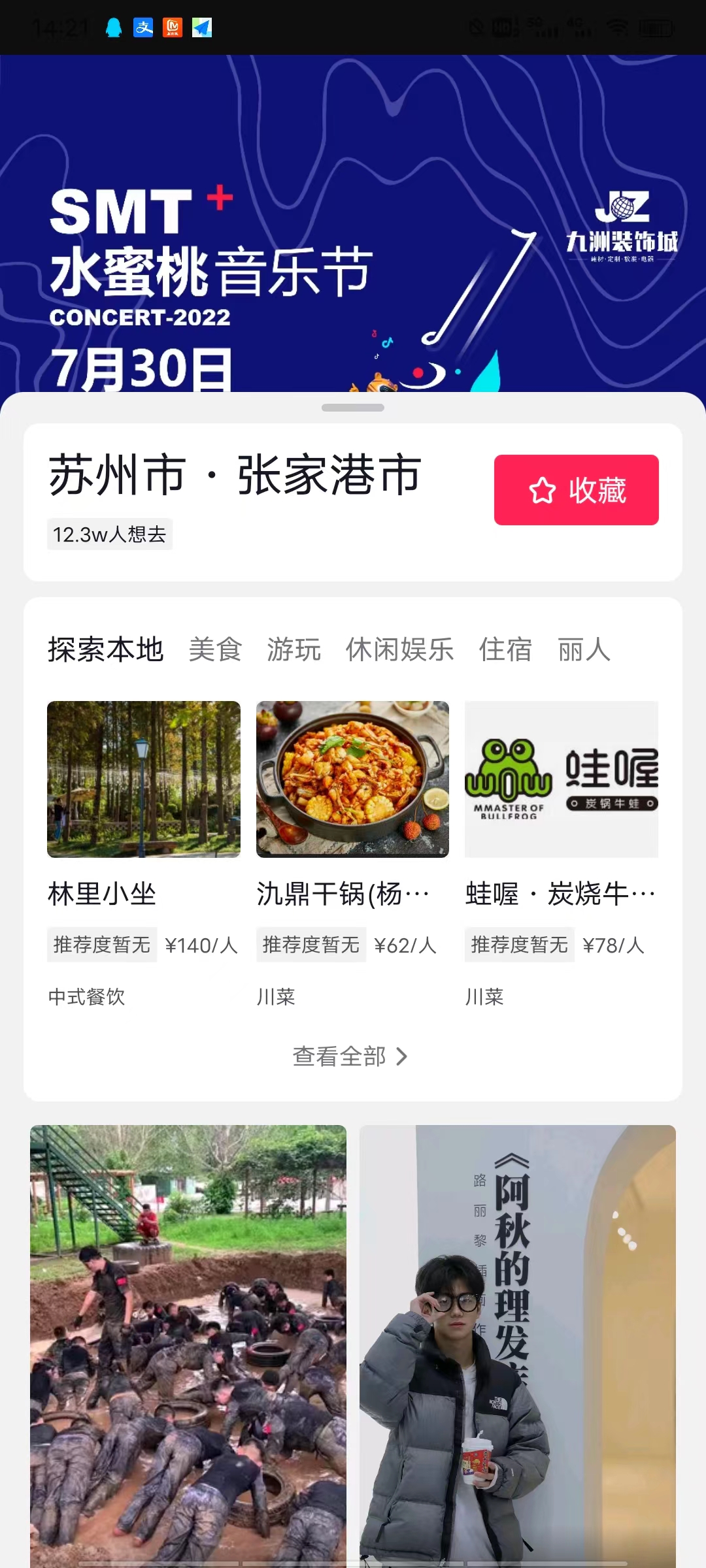Open the mud training video
This screenshot has height=1568, width=706.
coord(188,1339)
